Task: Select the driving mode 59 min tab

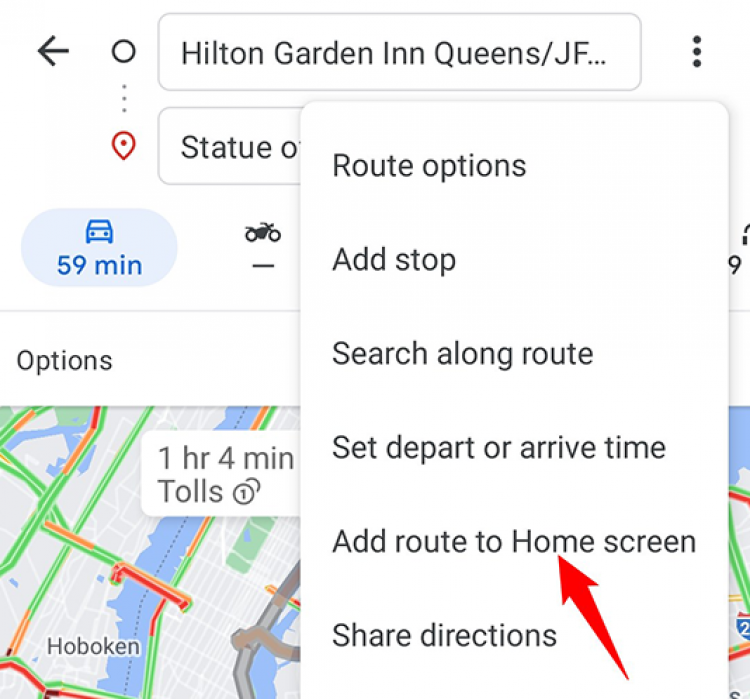Action: (99, 248)
